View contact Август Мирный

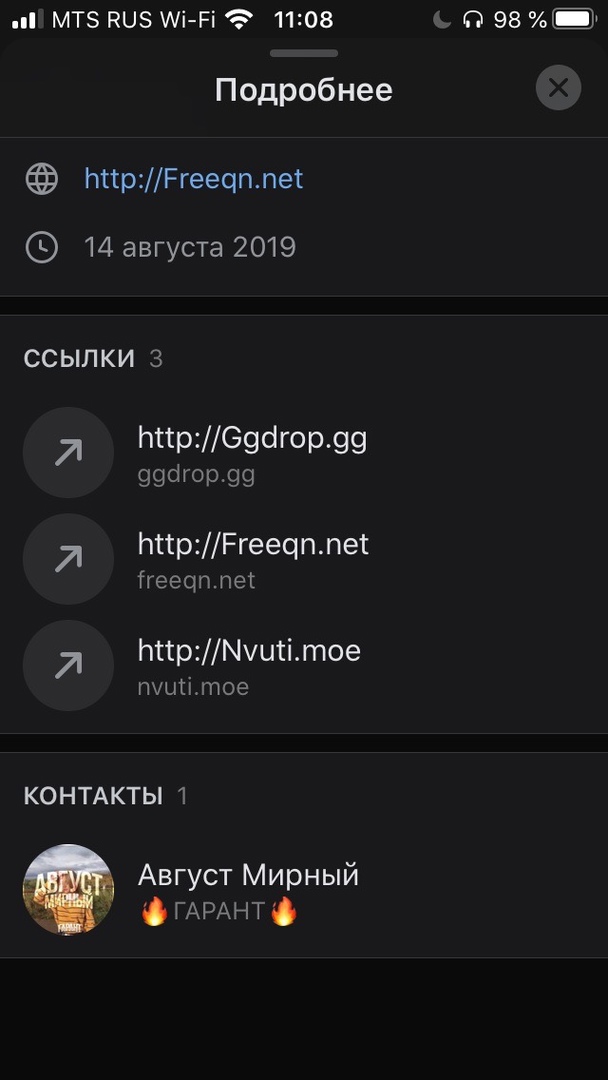tap(248, 889)
